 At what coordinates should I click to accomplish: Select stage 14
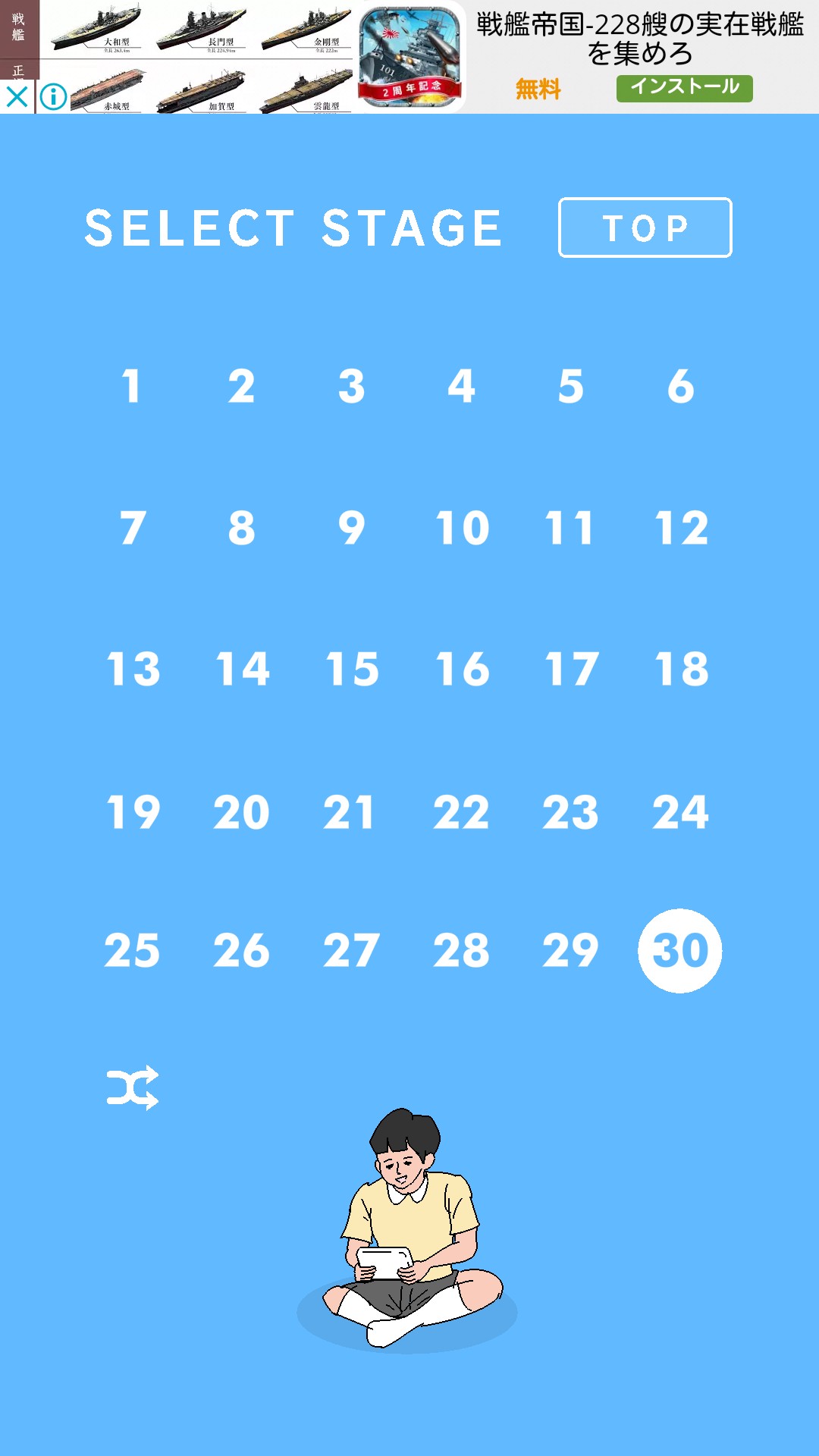(242, 669)
